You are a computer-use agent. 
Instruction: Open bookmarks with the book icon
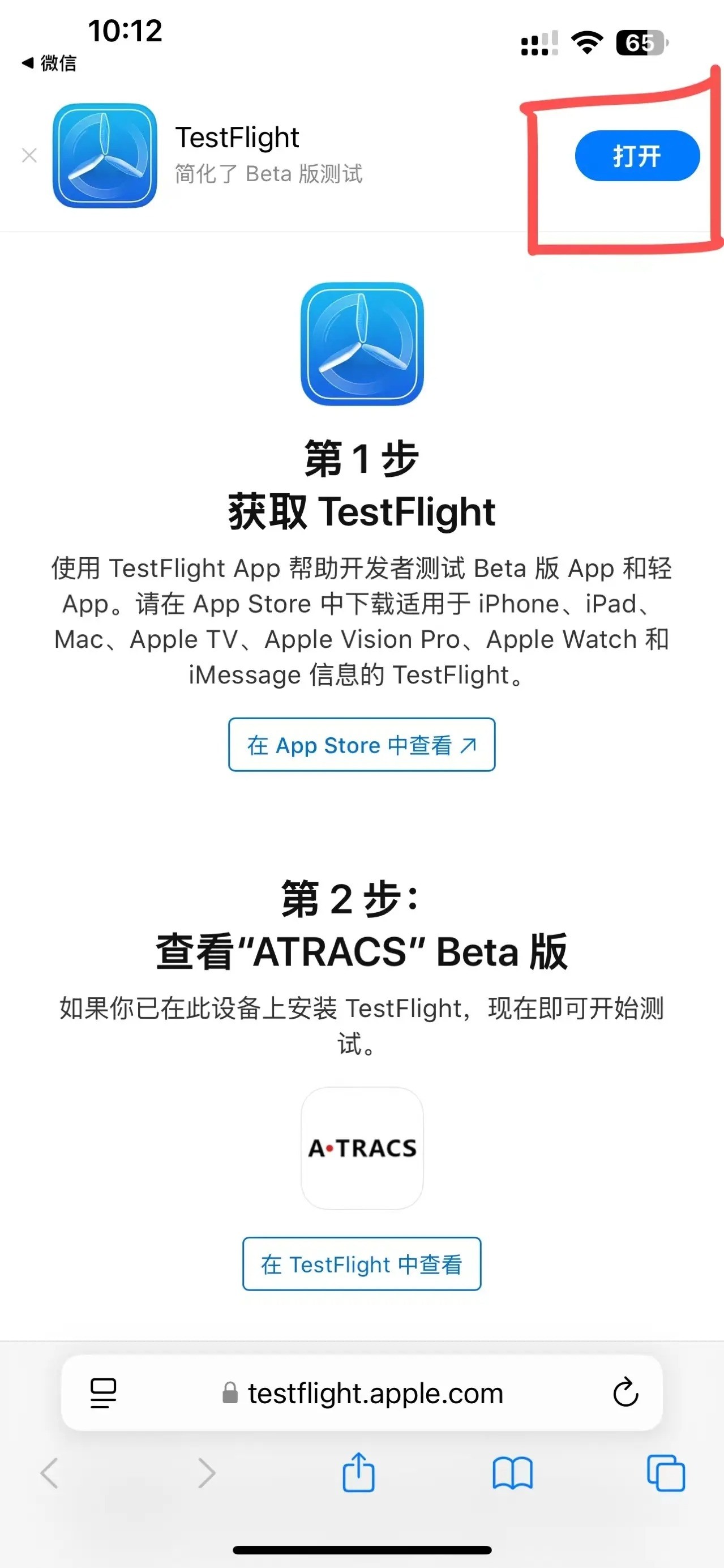point(513,1473)
